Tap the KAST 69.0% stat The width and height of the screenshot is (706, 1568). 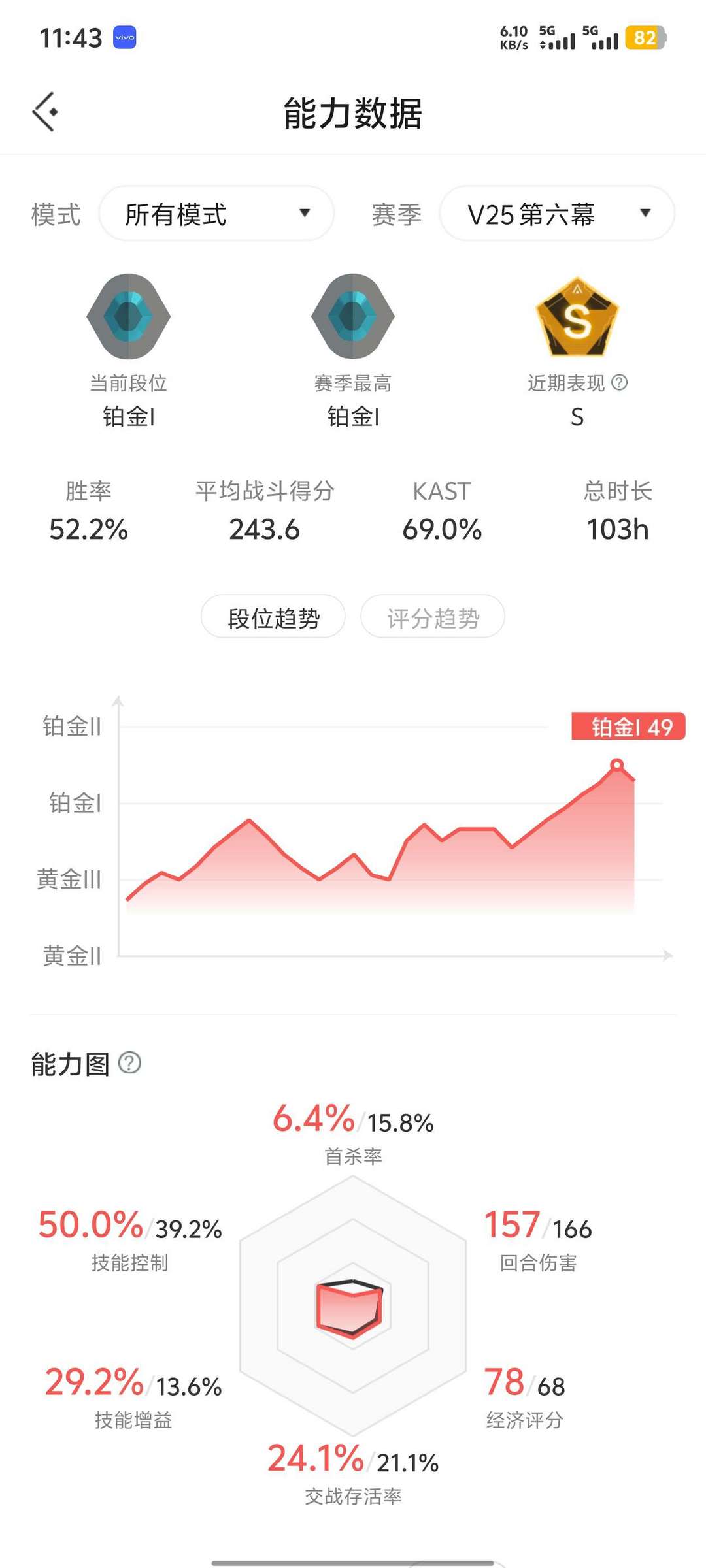442,513
